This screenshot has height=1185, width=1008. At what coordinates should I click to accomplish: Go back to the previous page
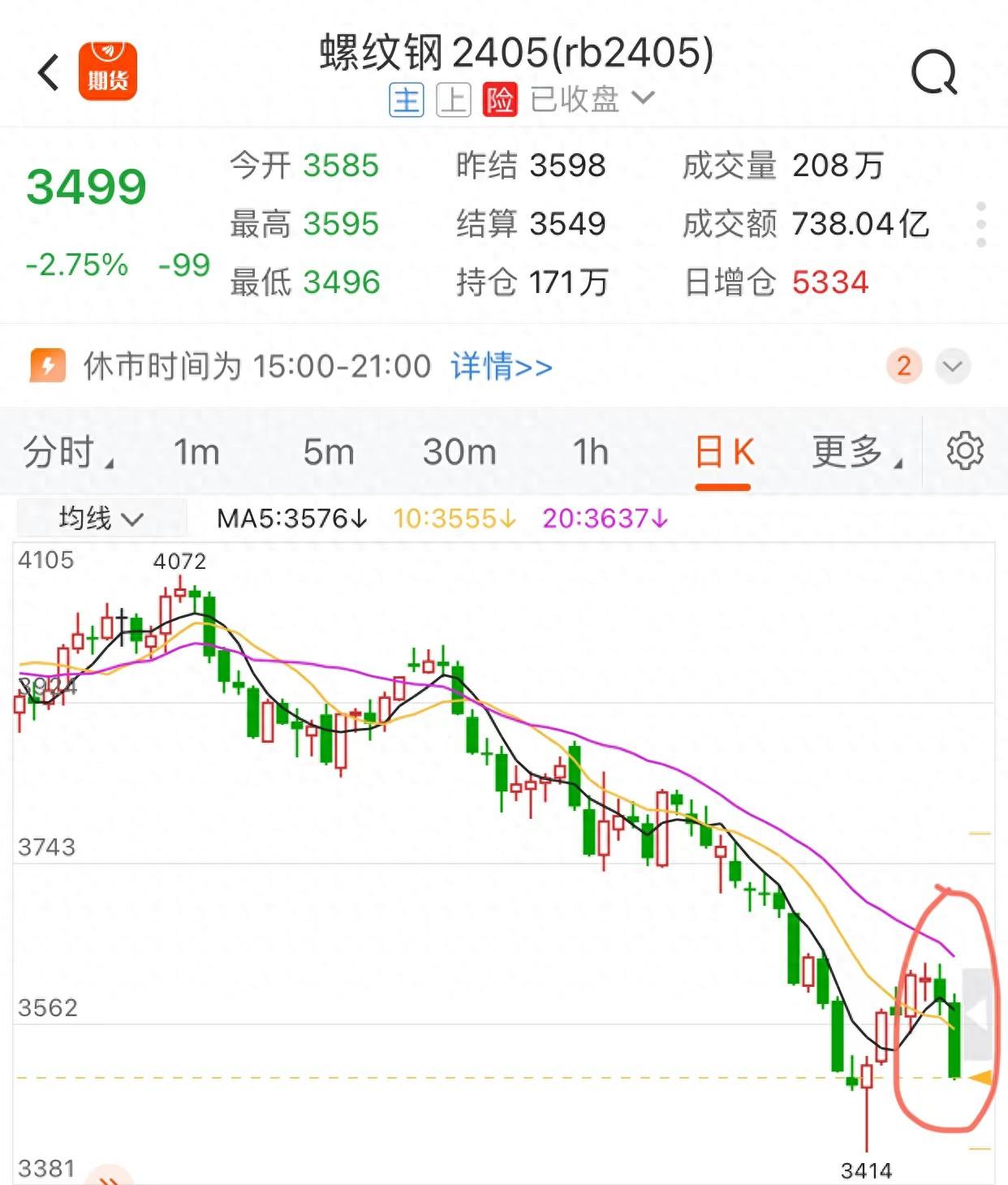pyautogui.click(x=49, y=73)
